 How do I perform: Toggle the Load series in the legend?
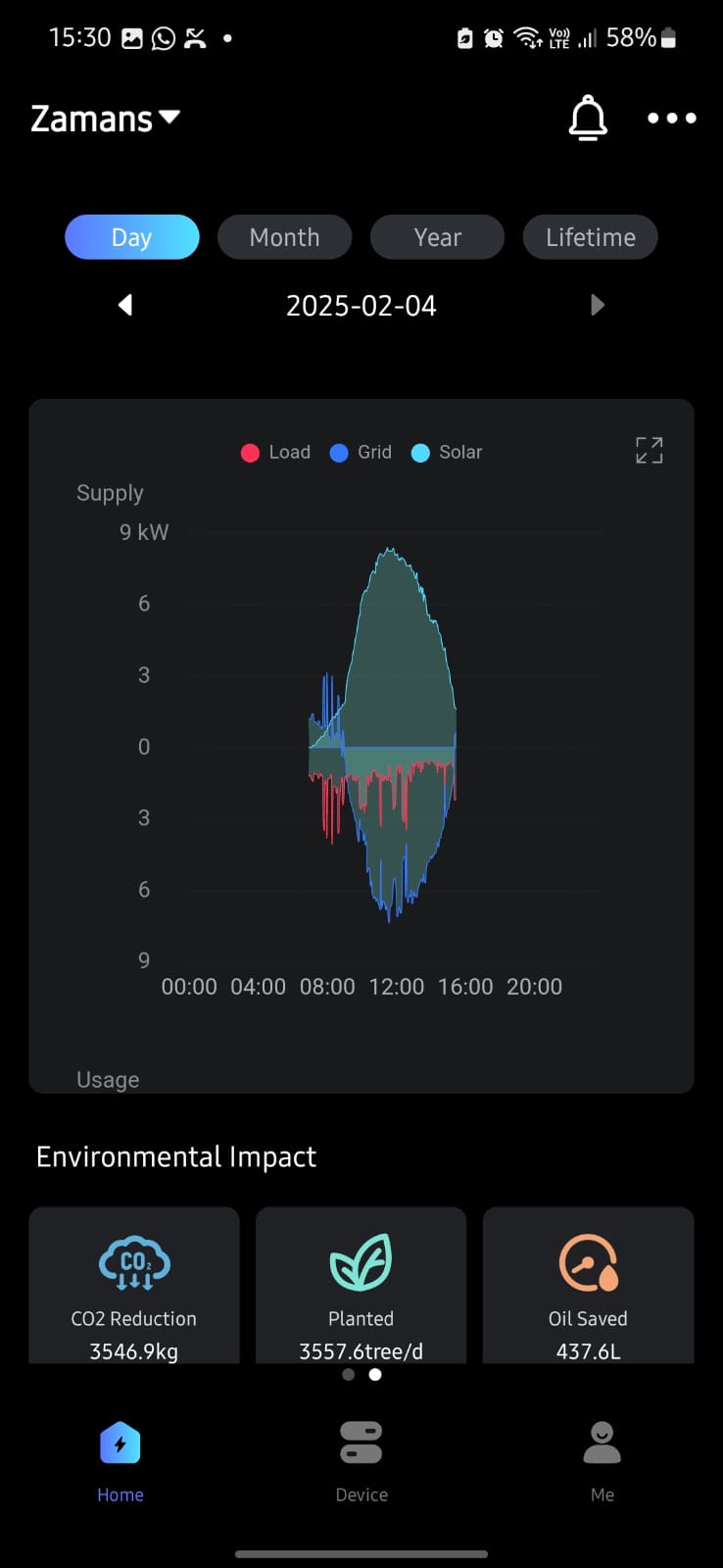(276, 452)
